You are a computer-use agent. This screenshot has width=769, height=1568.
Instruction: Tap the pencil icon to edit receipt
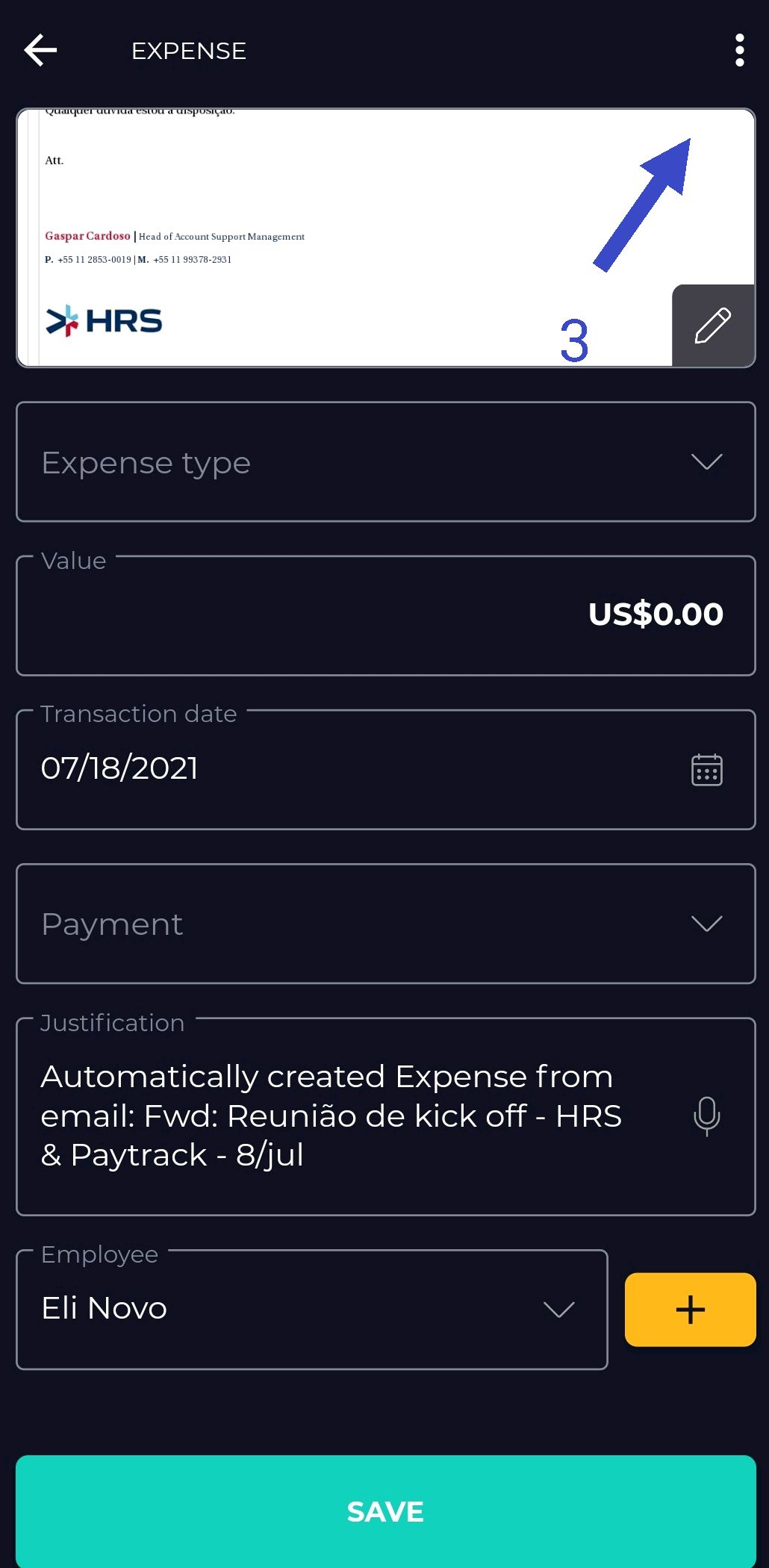click(713, 325)
